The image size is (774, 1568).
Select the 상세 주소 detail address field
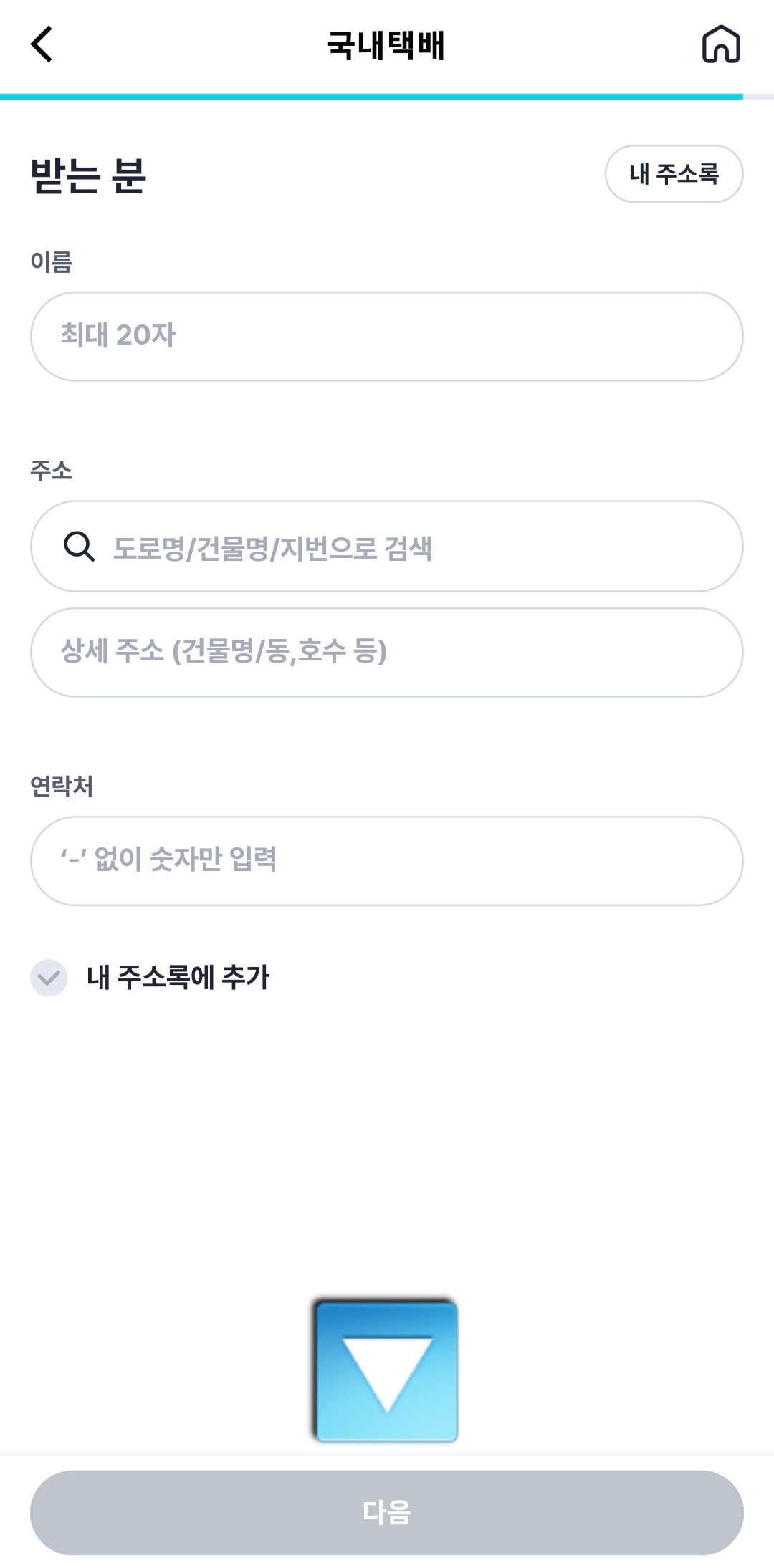click(x=386, y=651)
